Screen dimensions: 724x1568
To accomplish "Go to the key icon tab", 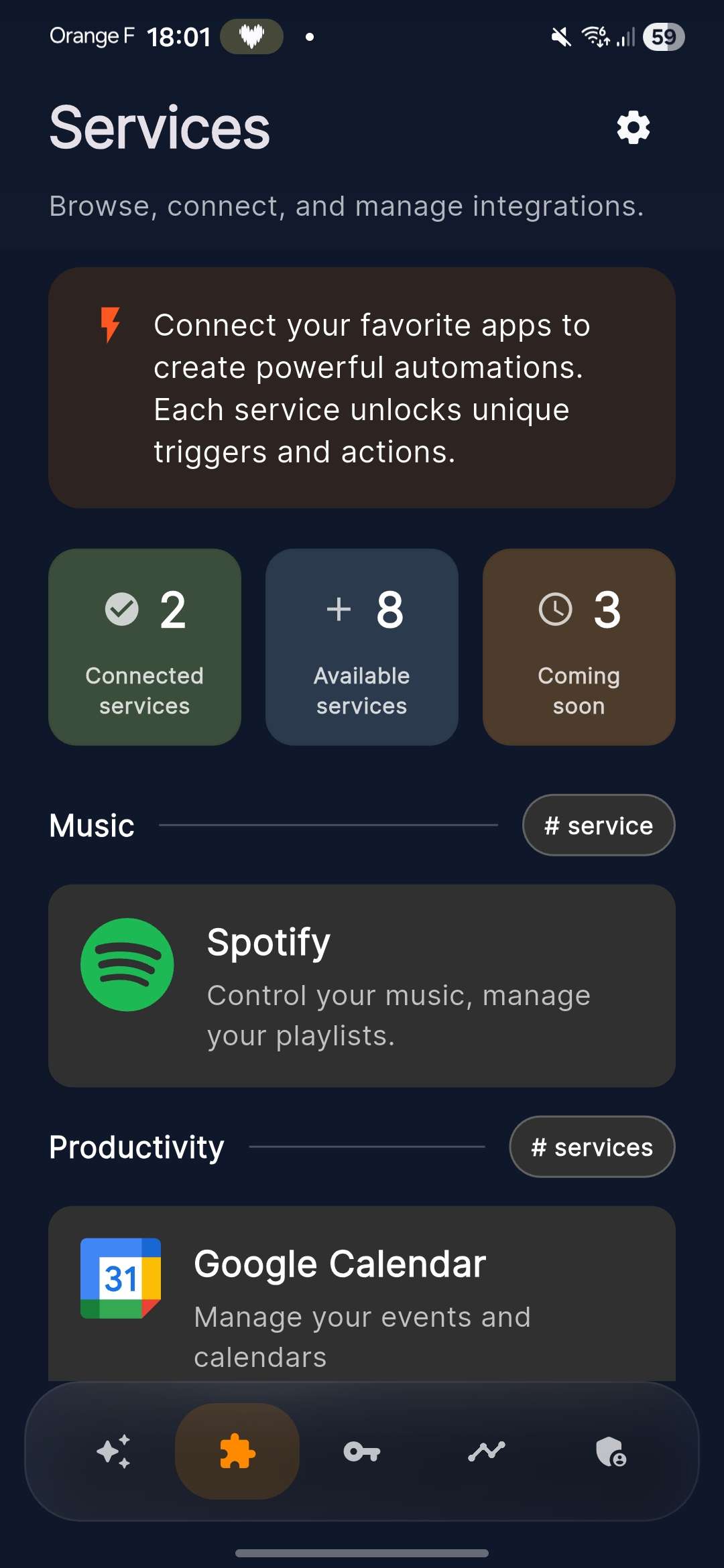I will tap(362, 1451).
